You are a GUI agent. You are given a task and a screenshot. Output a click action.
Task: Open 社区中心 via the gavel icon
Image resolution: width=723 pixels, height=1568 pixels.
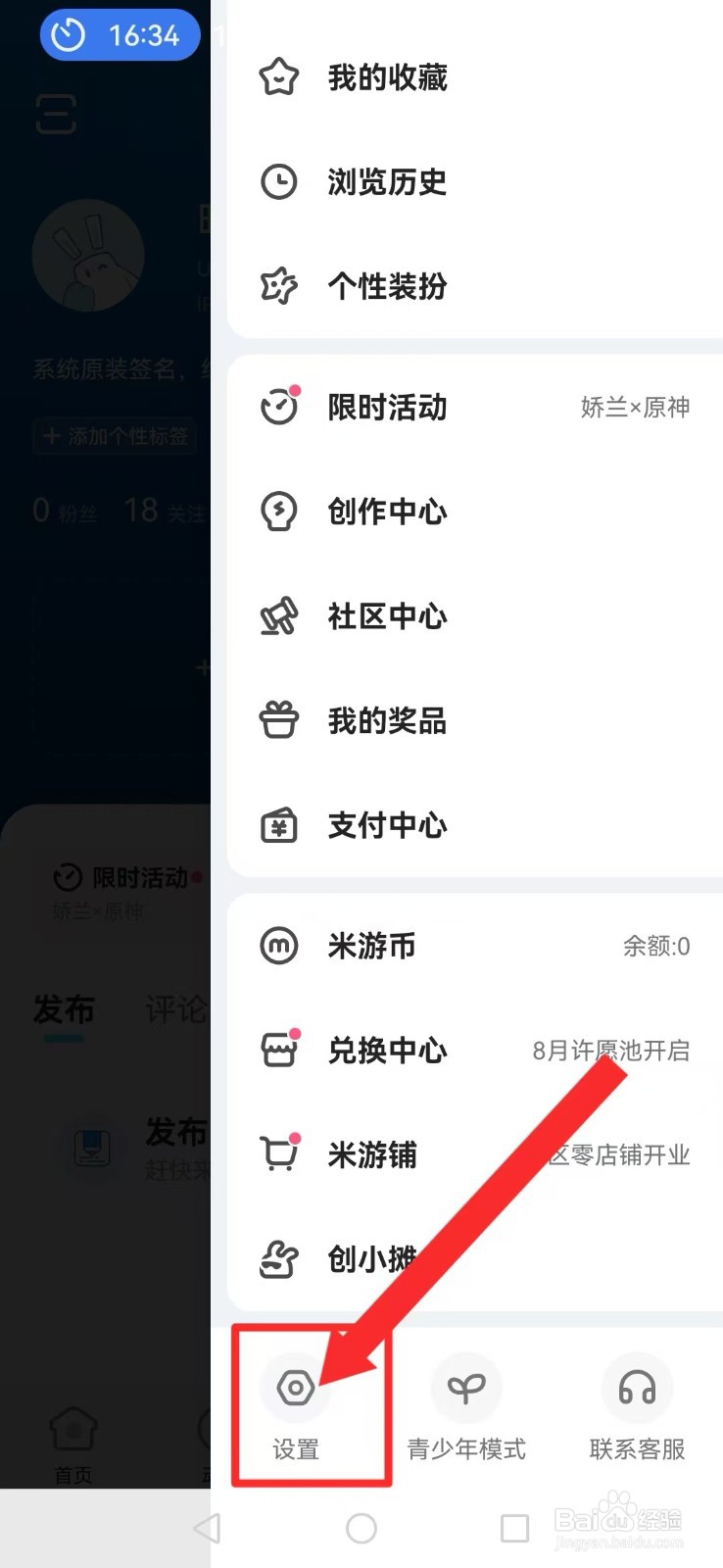pos(279,616)
